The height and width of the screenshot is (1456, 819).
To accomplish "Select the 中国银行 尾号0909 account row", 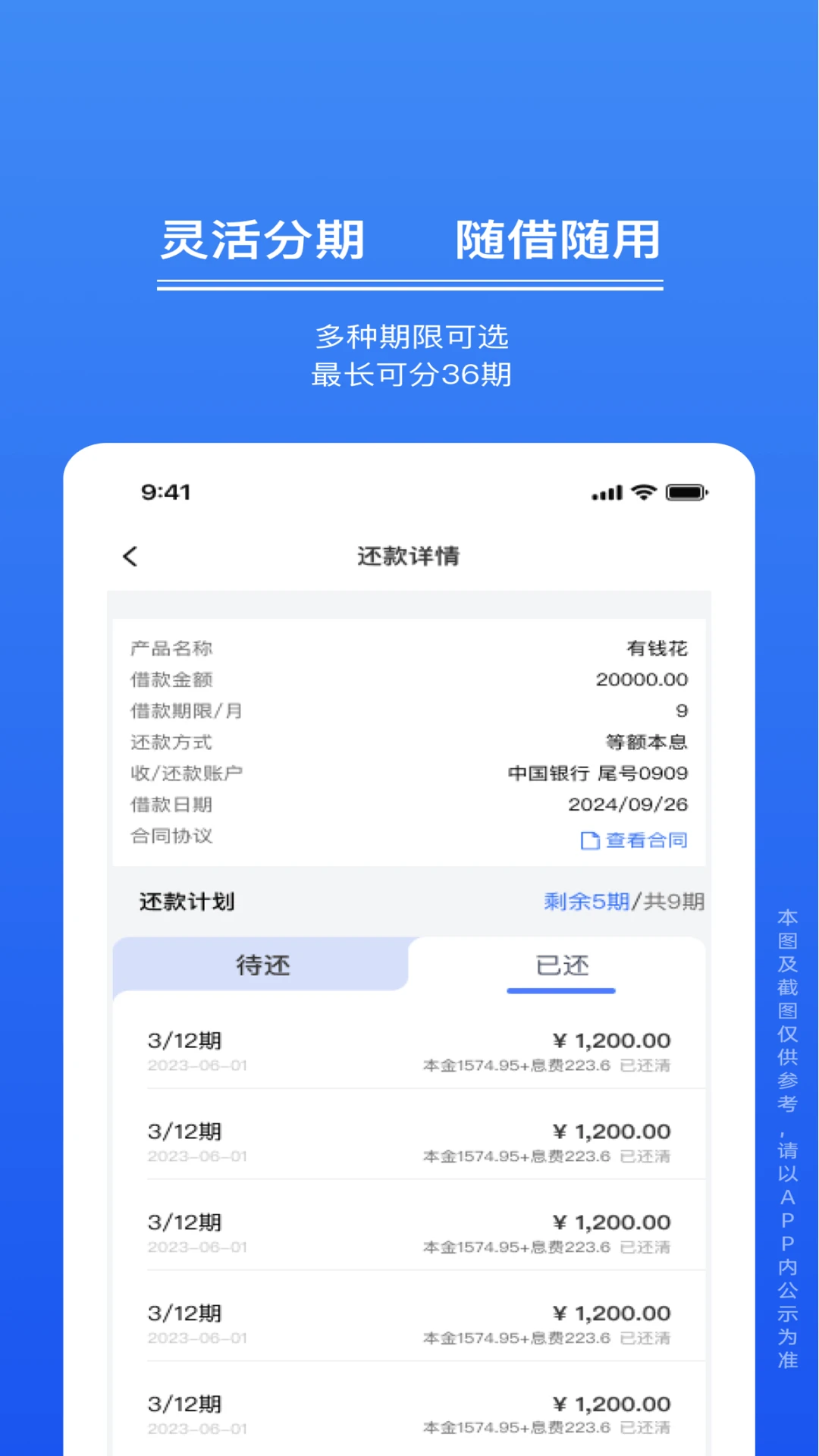I will click(409, 773).
